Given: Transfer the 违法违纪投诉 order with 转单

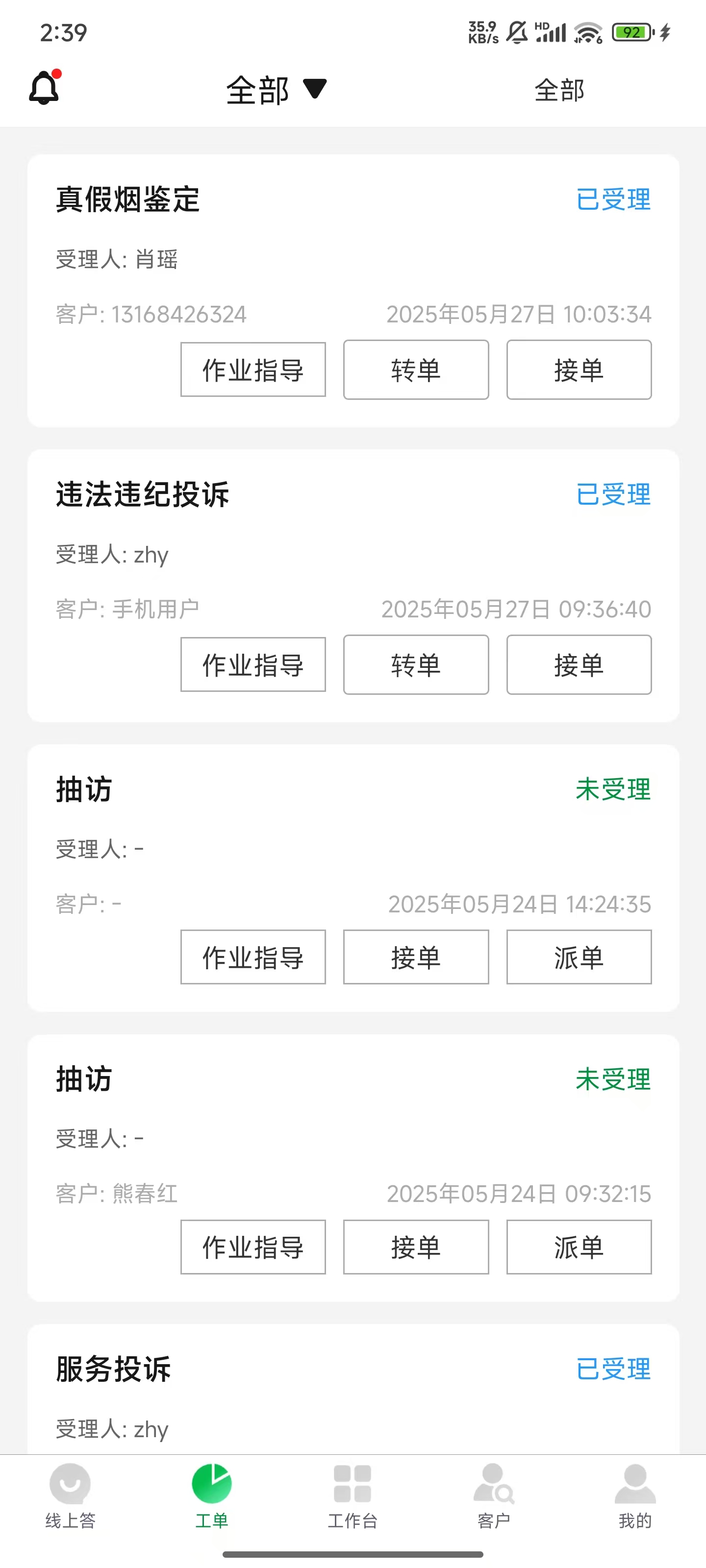Looking at the screenshot, I should (x=415, y=665).
